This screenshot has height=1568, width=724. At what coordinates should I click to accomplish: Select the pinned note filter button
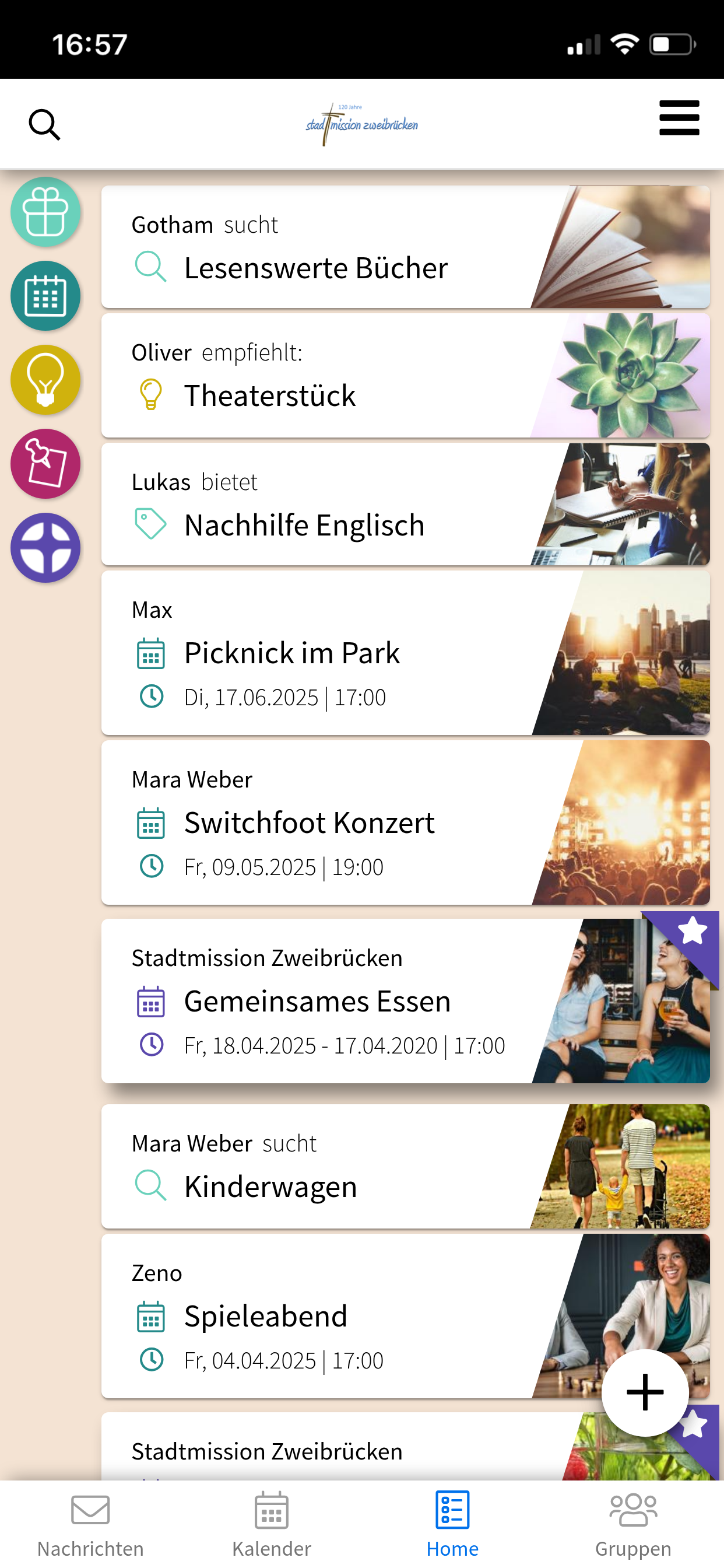pyautogui.click(x=45, y=464)
